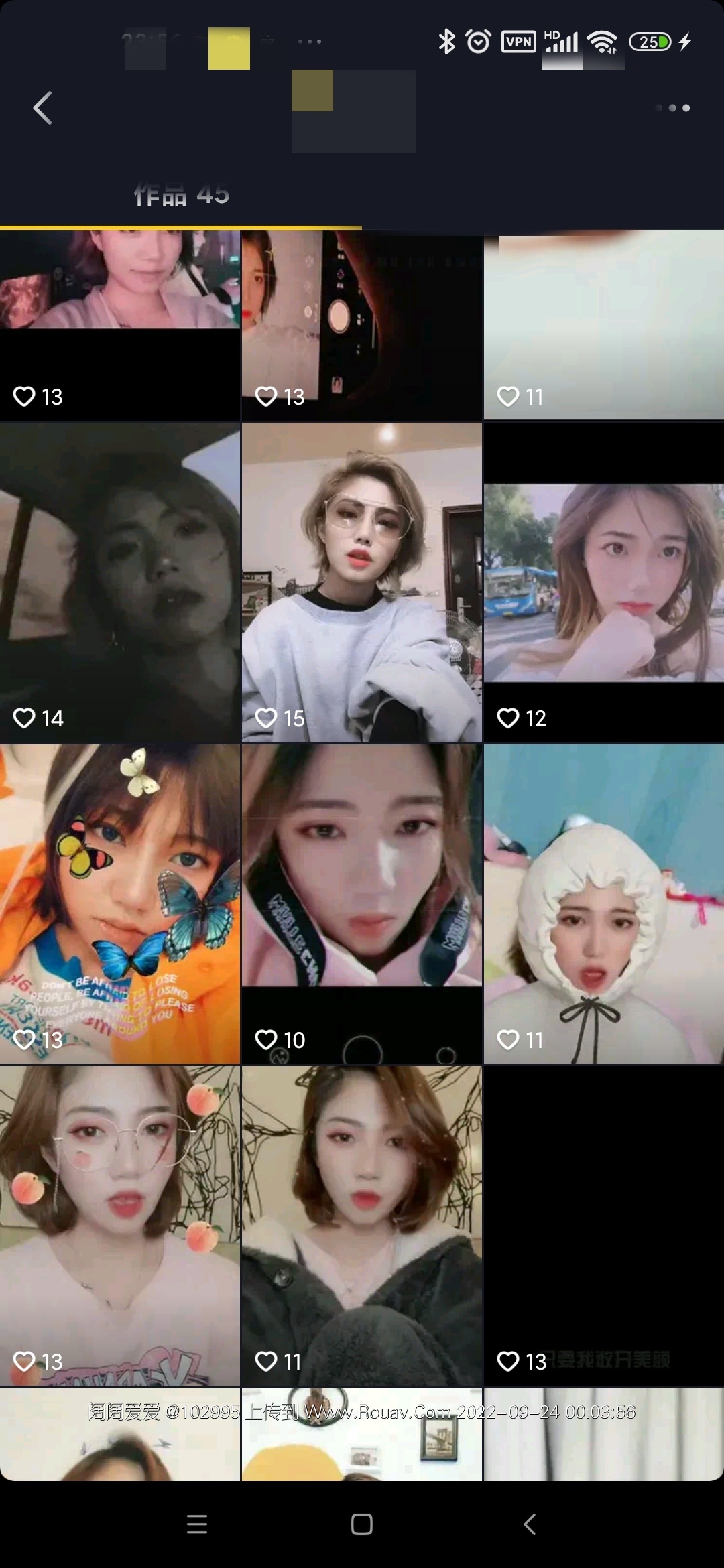Open recent apps from the navigation bar

click(x=196, y=1524)
